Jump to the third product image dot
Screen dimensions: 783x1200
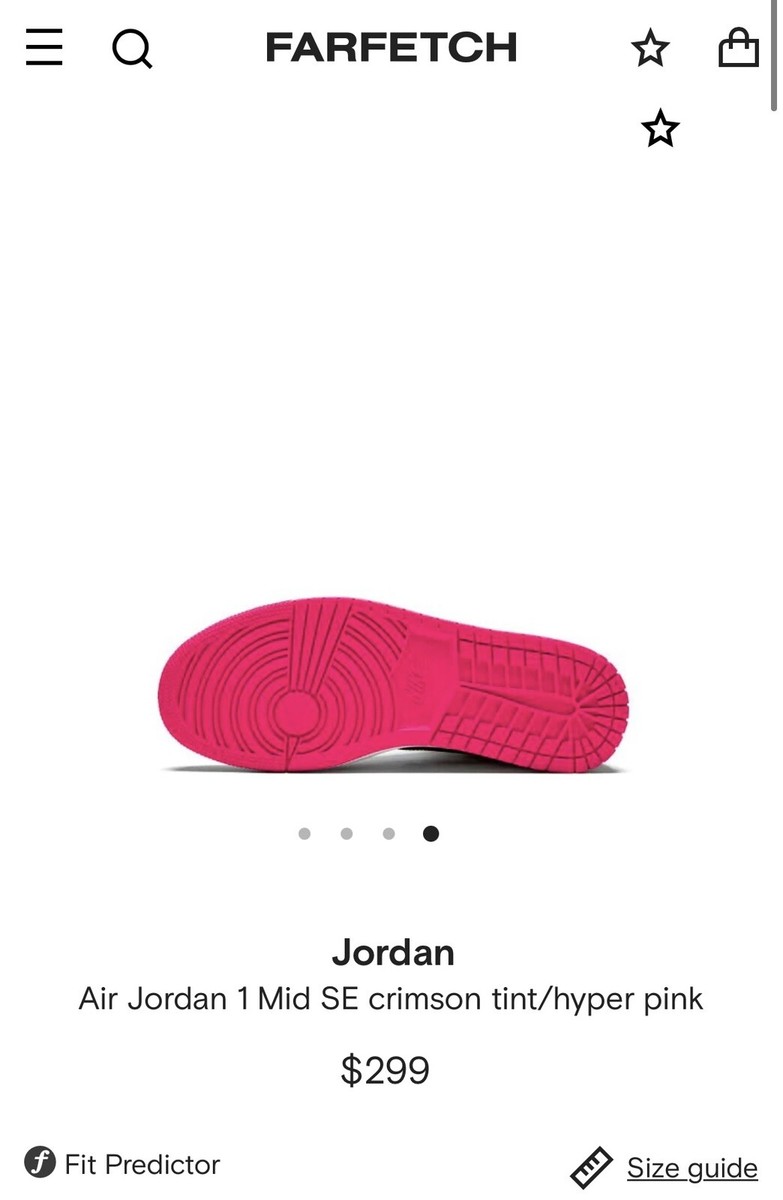388,833
